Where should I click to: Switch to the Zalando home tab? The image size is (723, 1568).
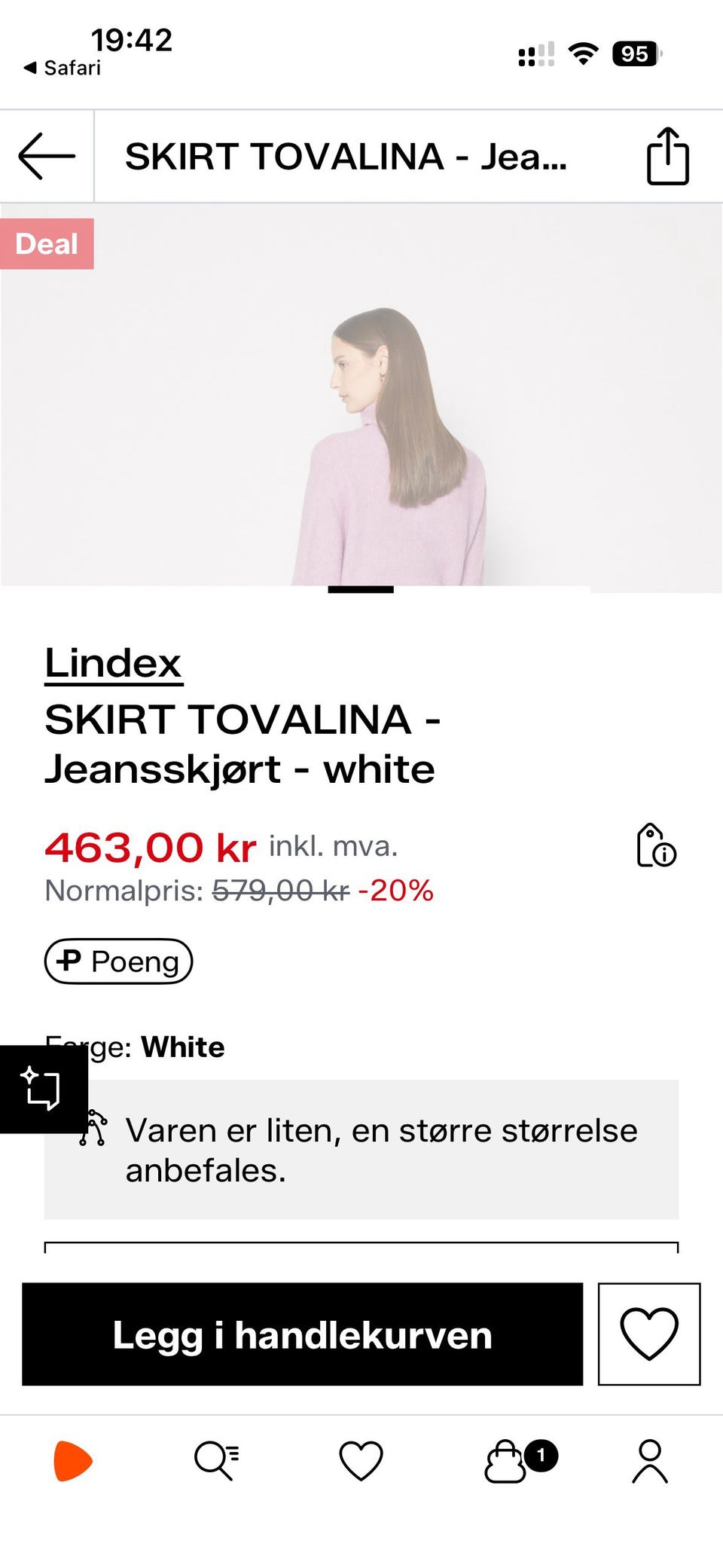click(72, 1461)
